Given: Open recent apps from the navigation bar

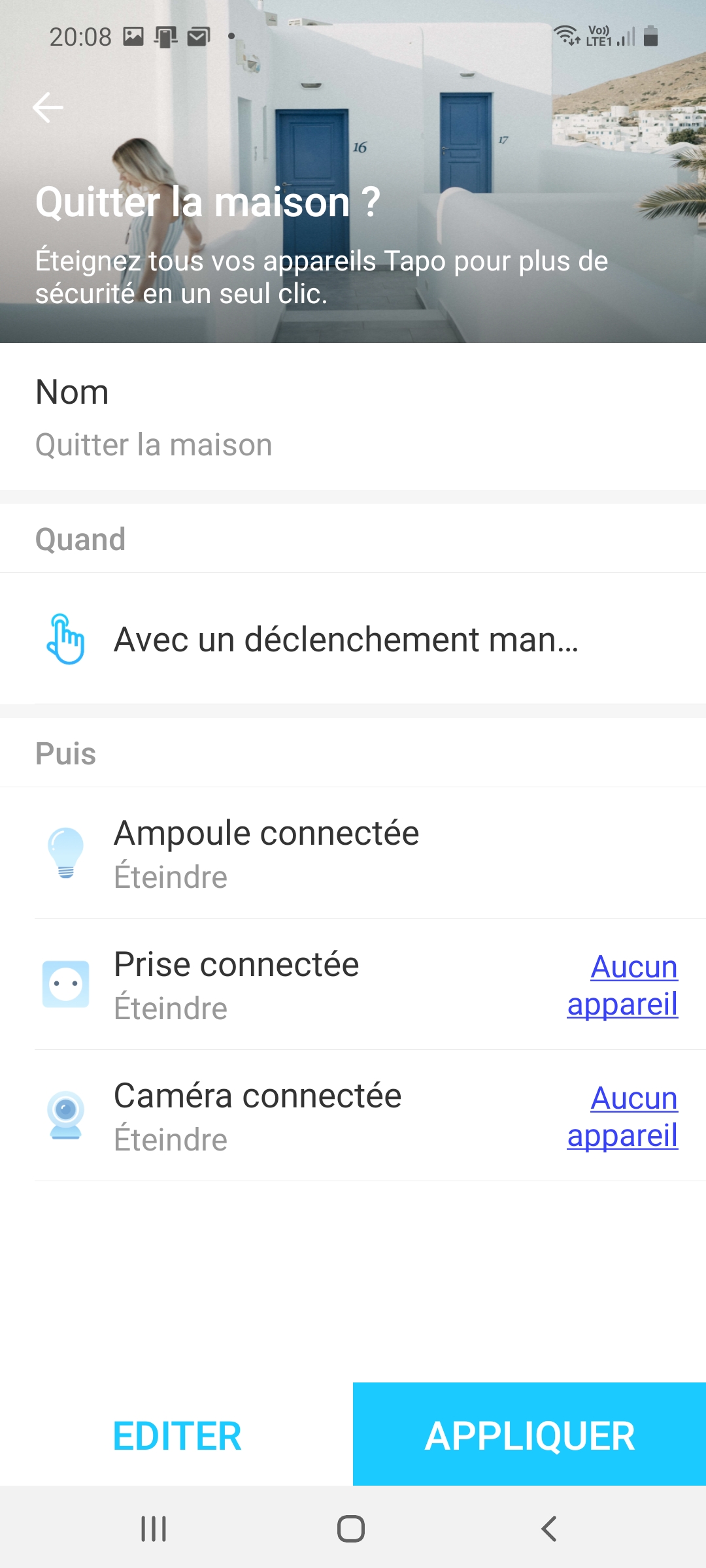Looking at the screenshot, I should tap(154, 1529).
